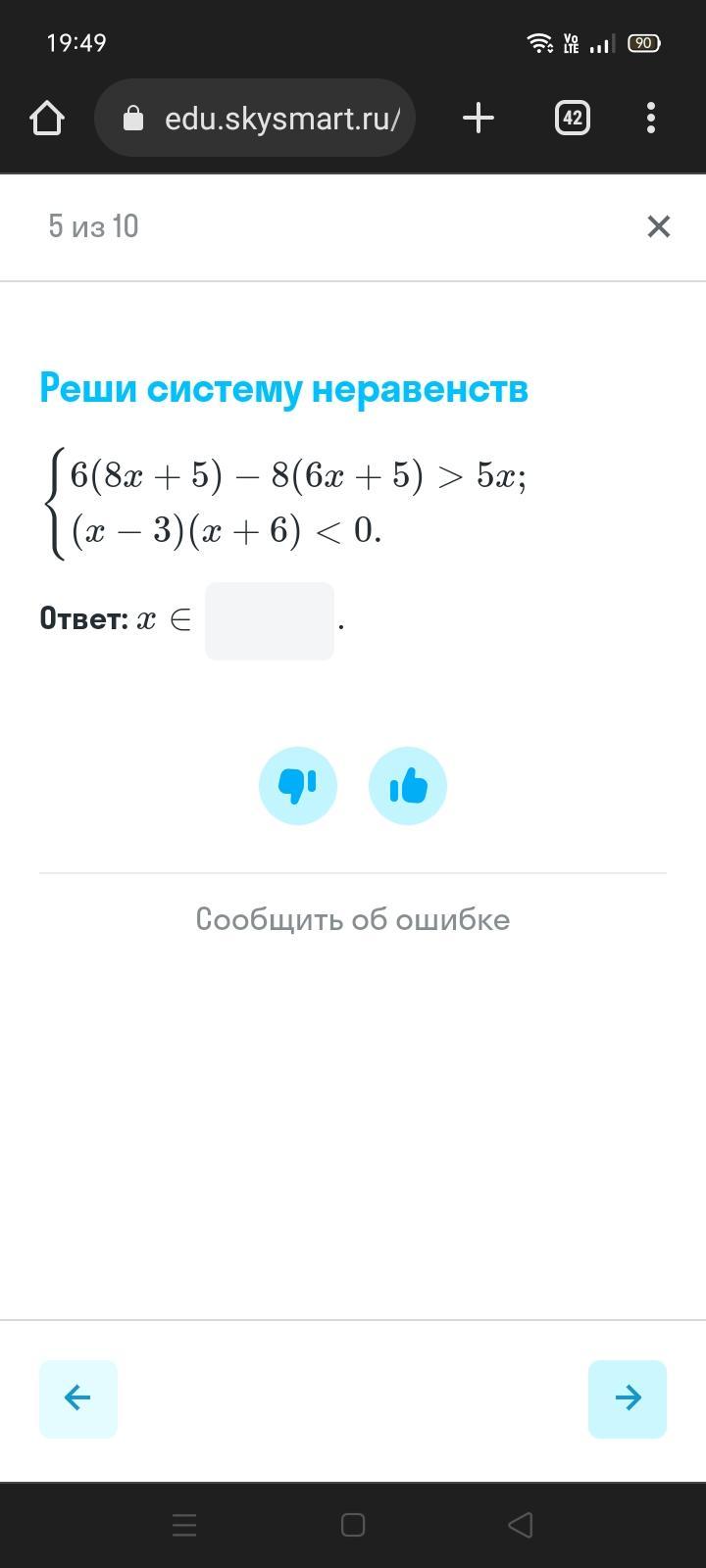Tap the system back button
The height and width of the screenshot is (1568, 706).
tap(521, 1525)
